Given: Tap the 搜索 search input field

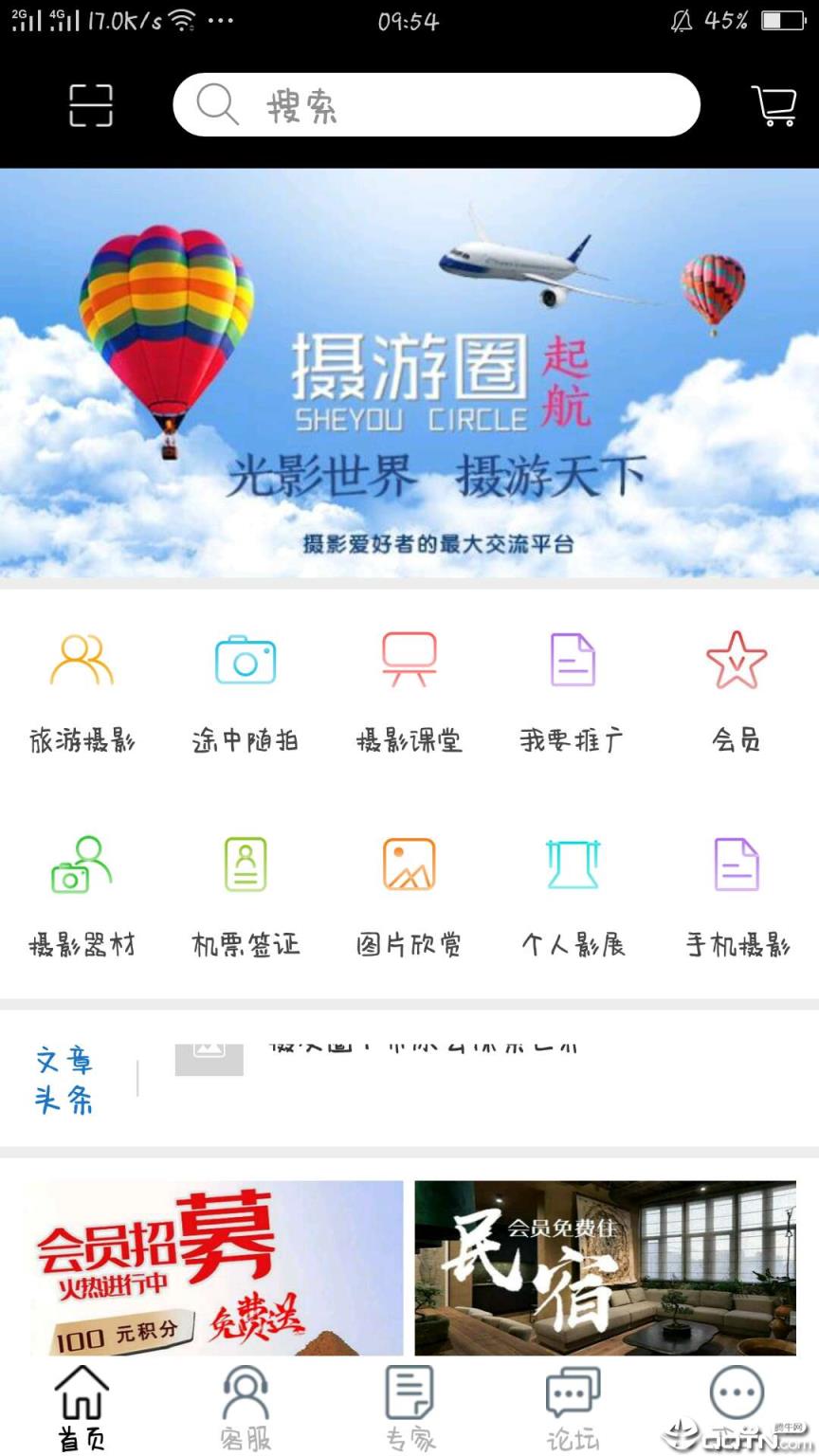Looking at the screenshot, I should pos(436,104).
